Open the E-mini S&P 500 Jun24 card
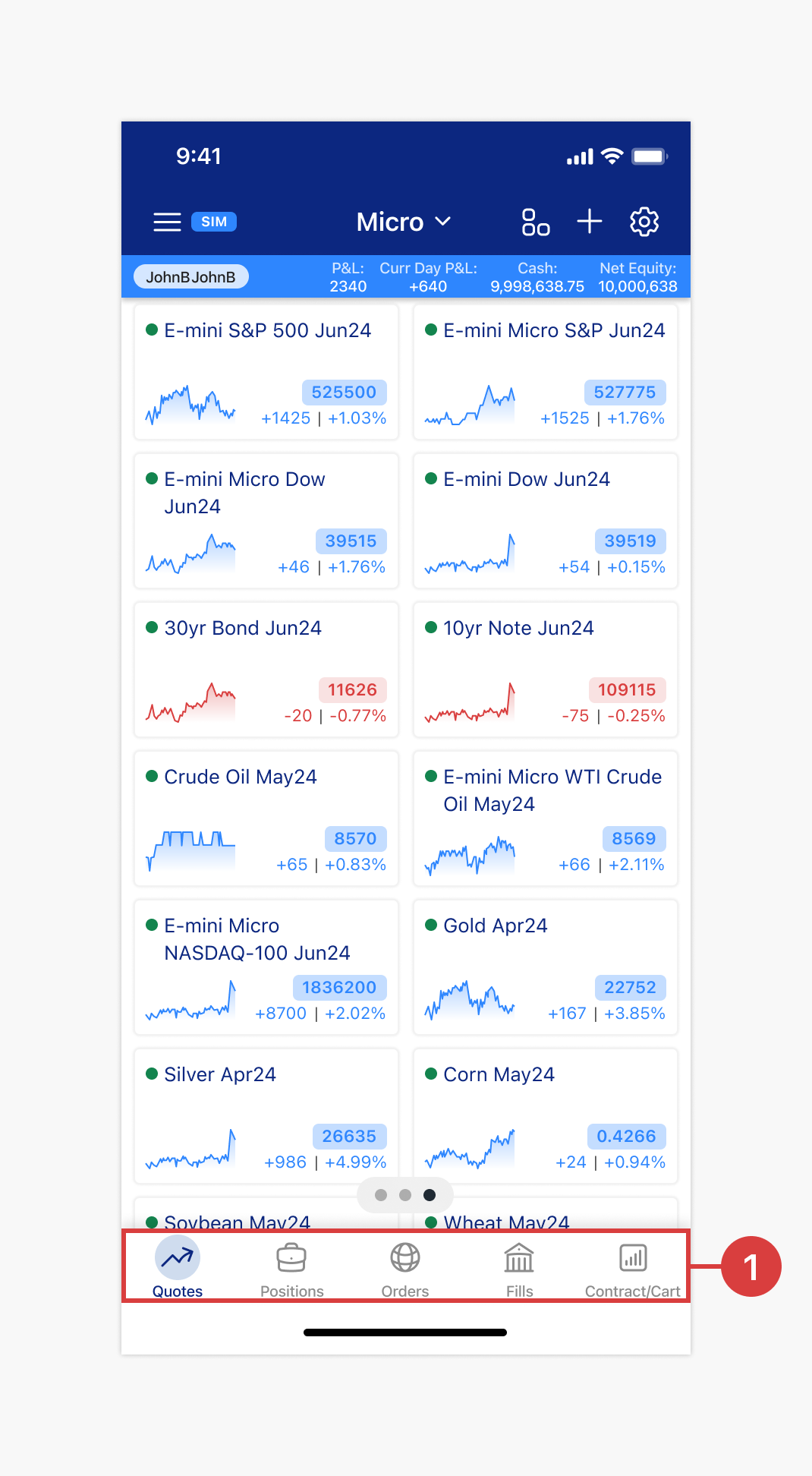The width and height of the screenshot is (812, 1476). coord(266,372)
